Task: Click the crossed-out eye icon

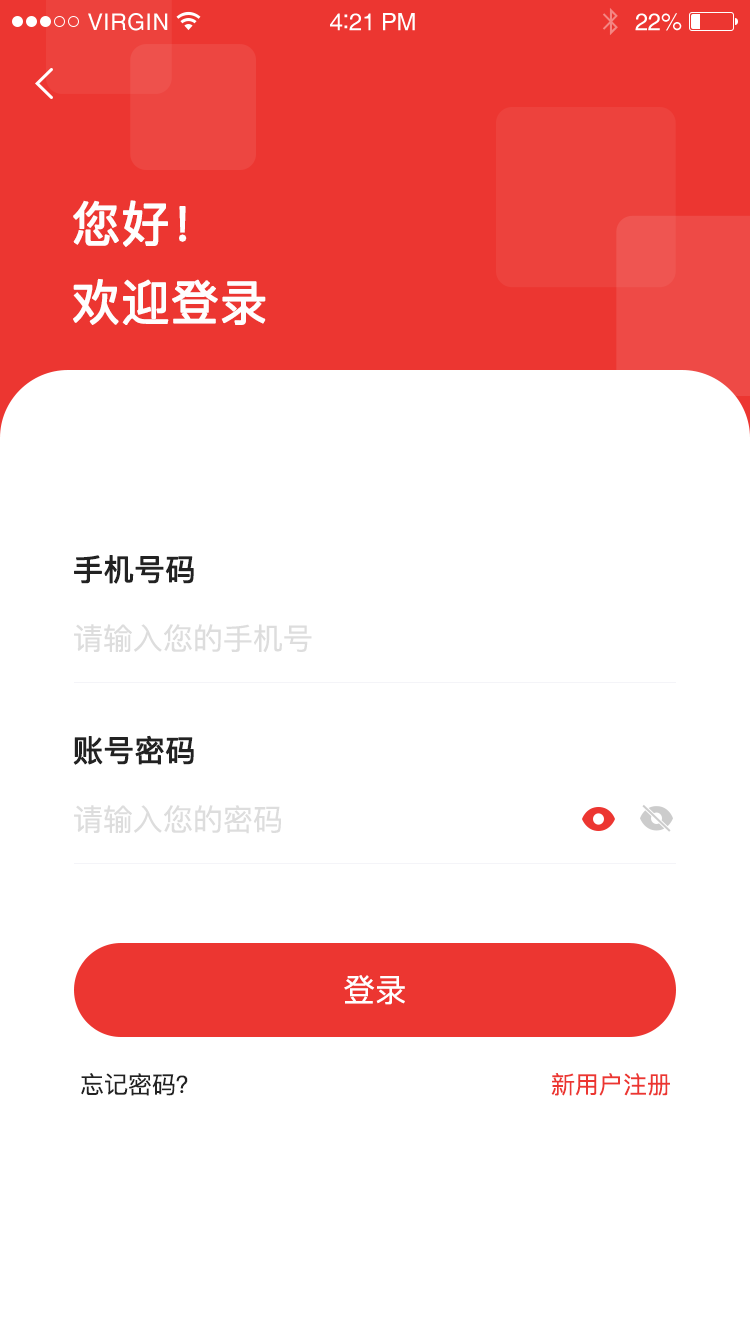Action: (655, 818)
